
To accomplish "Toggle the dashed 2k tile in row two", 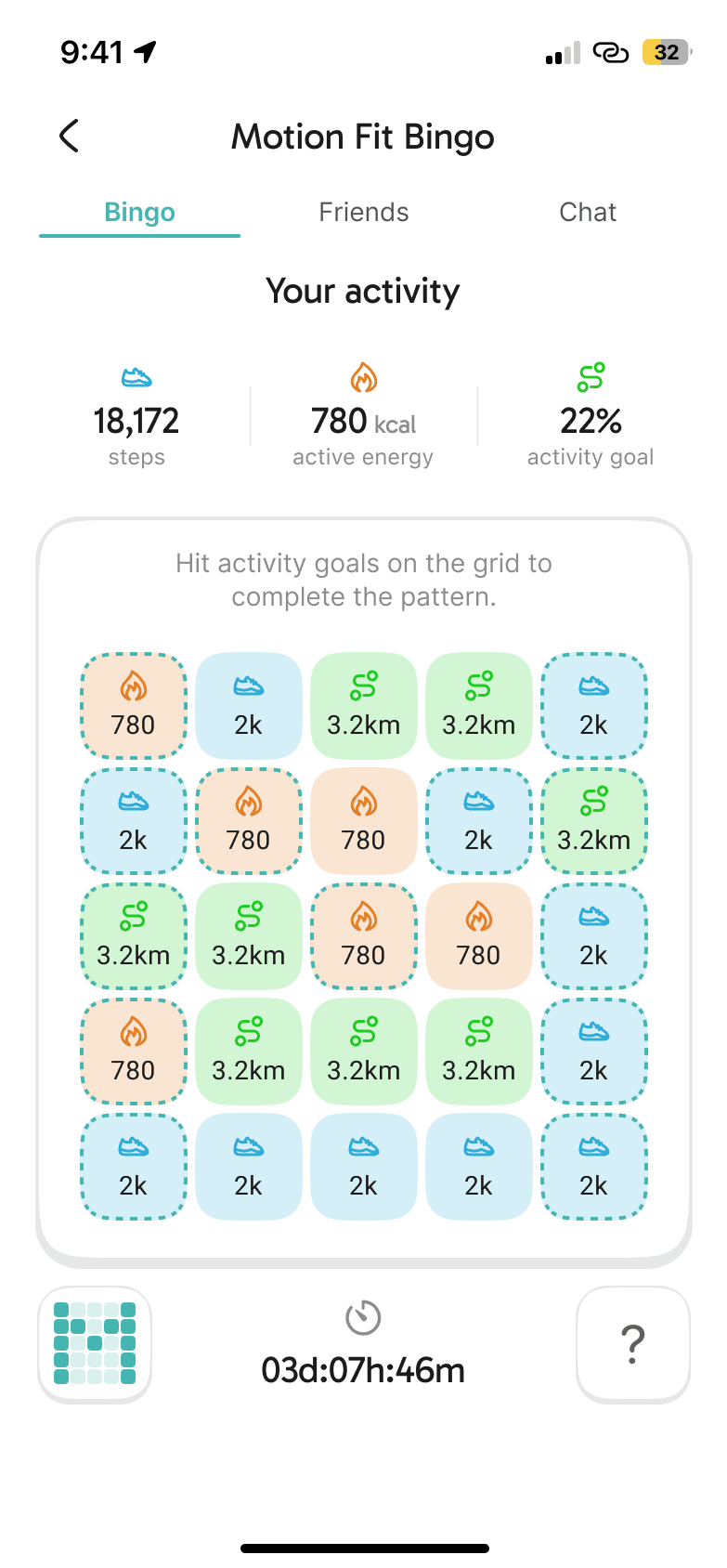I will pos(134,821).
